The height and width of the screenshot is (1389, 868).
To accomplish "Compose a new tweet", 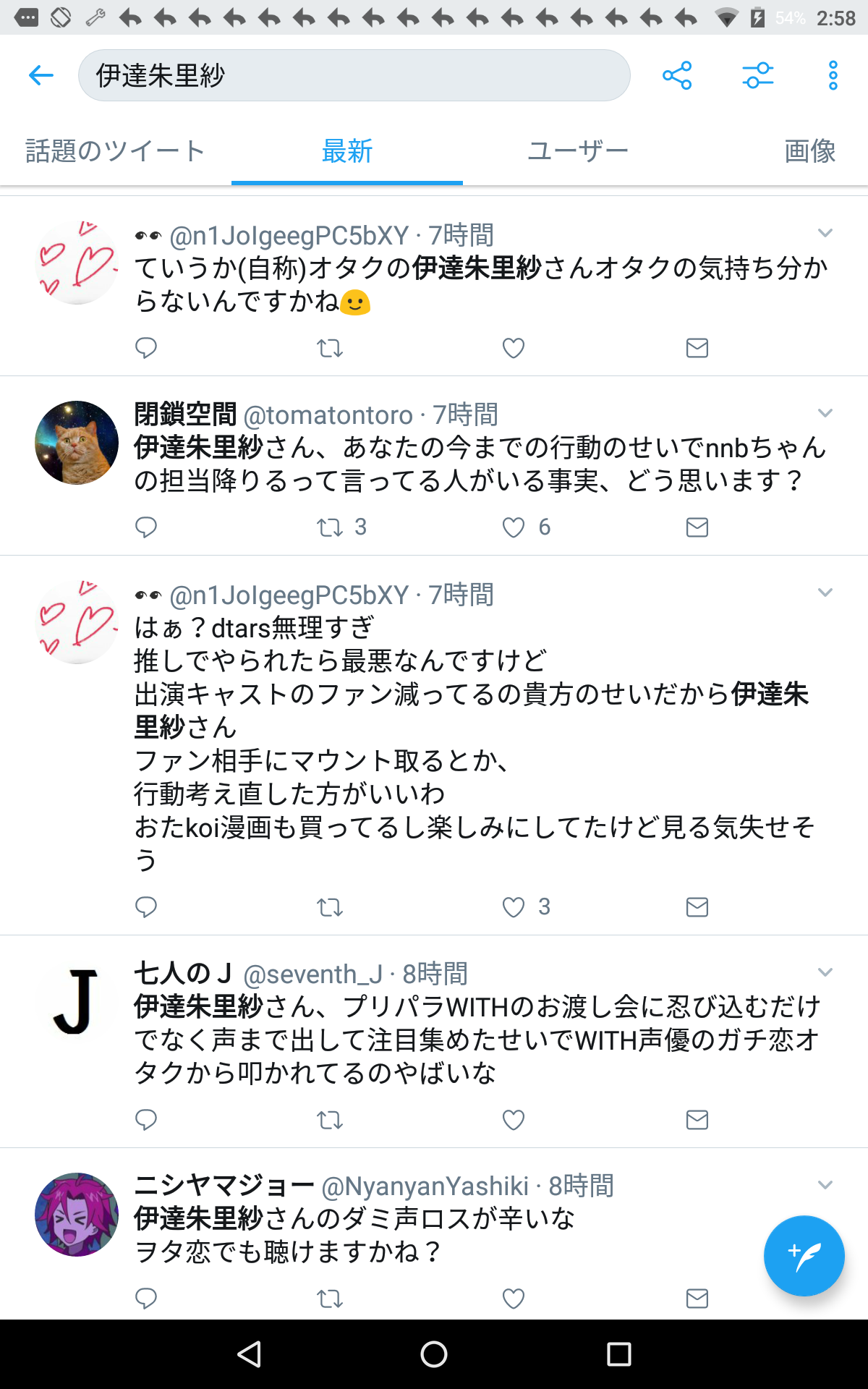I will pyautogui.click(x=804, y=1256).
